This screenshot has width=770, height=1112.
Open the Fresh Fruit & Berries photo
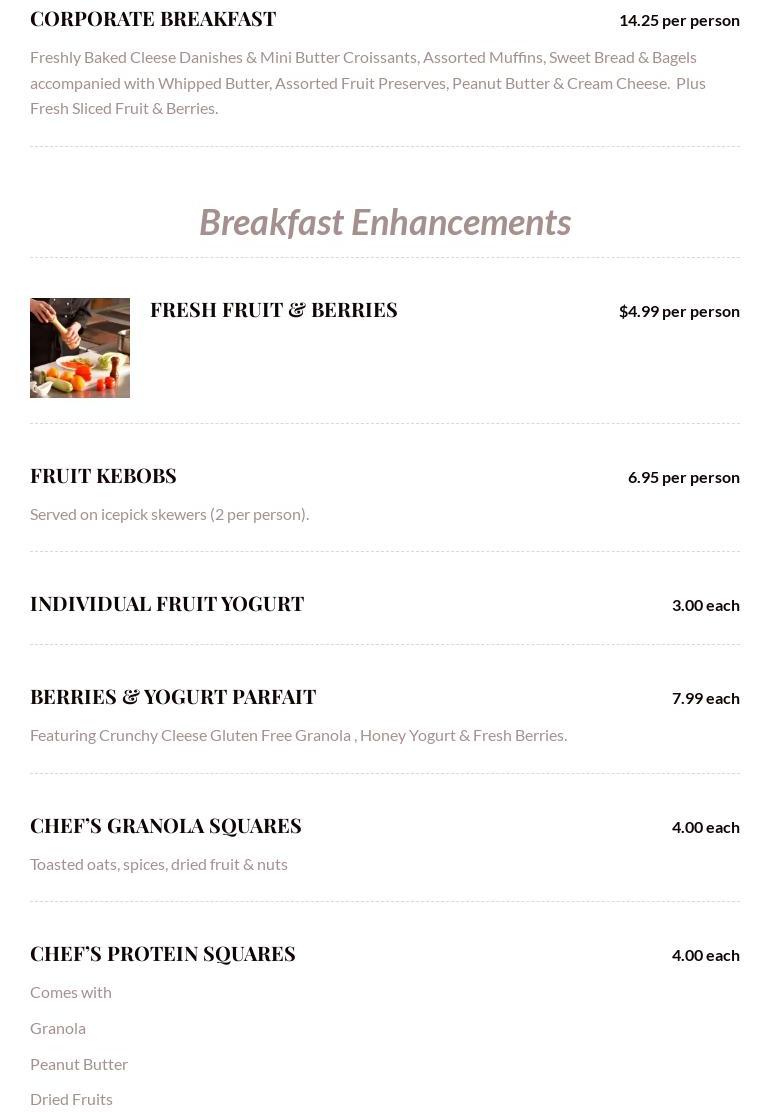[x=80, y=348]
